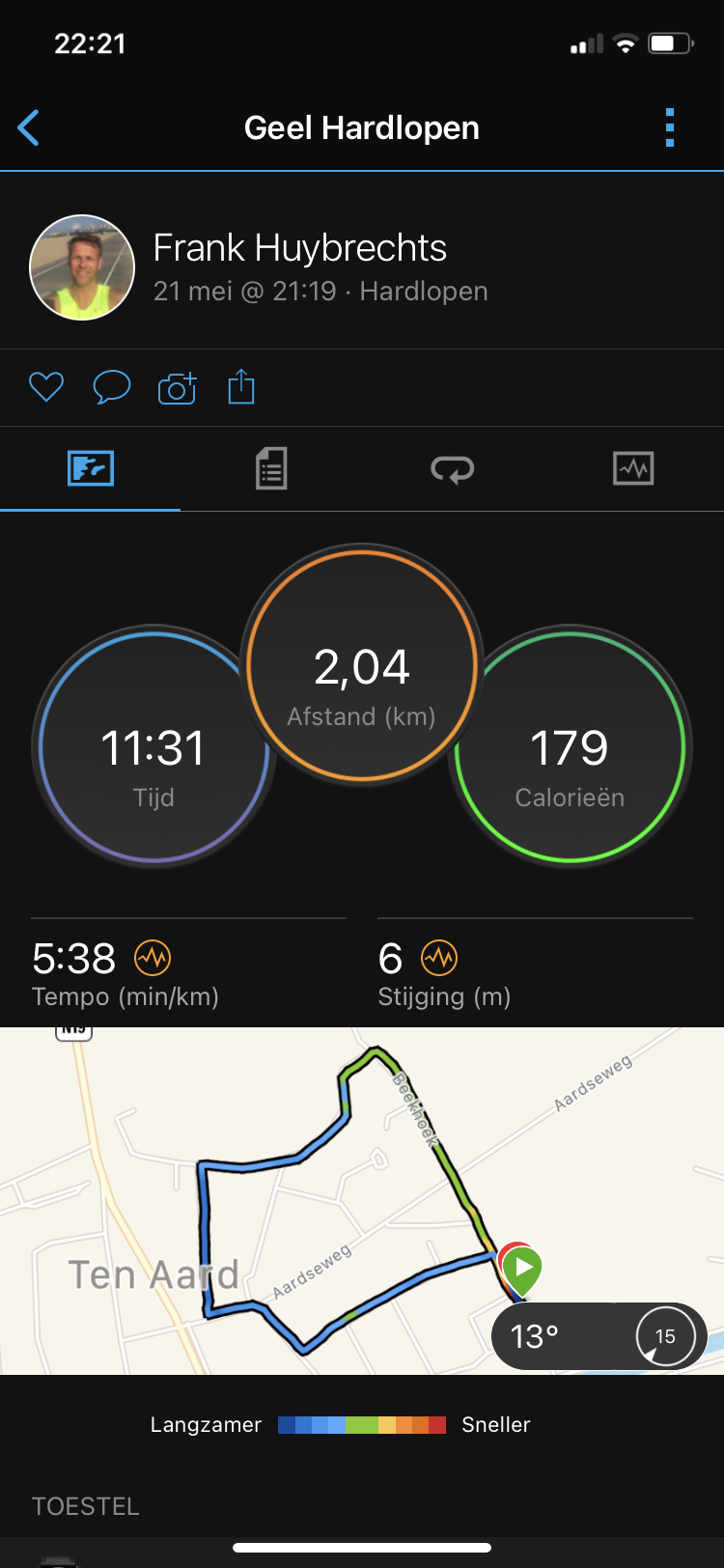The width and height of the screenshot is (724, 1568).
Task: Switch to the charts tab
Action: click(x=633, y=469)
